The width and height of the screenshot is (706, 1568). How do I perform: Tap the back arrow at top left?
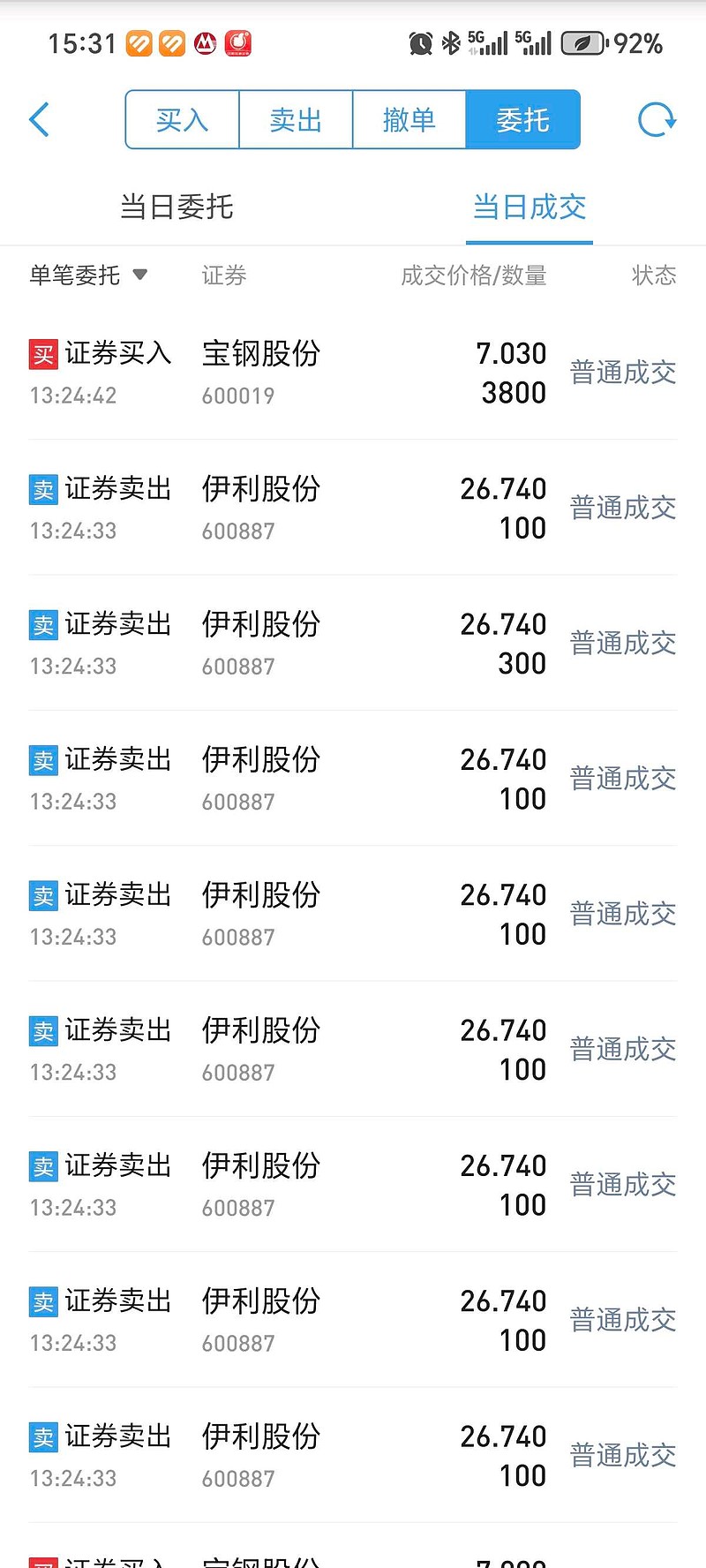[x=39, y=119]
